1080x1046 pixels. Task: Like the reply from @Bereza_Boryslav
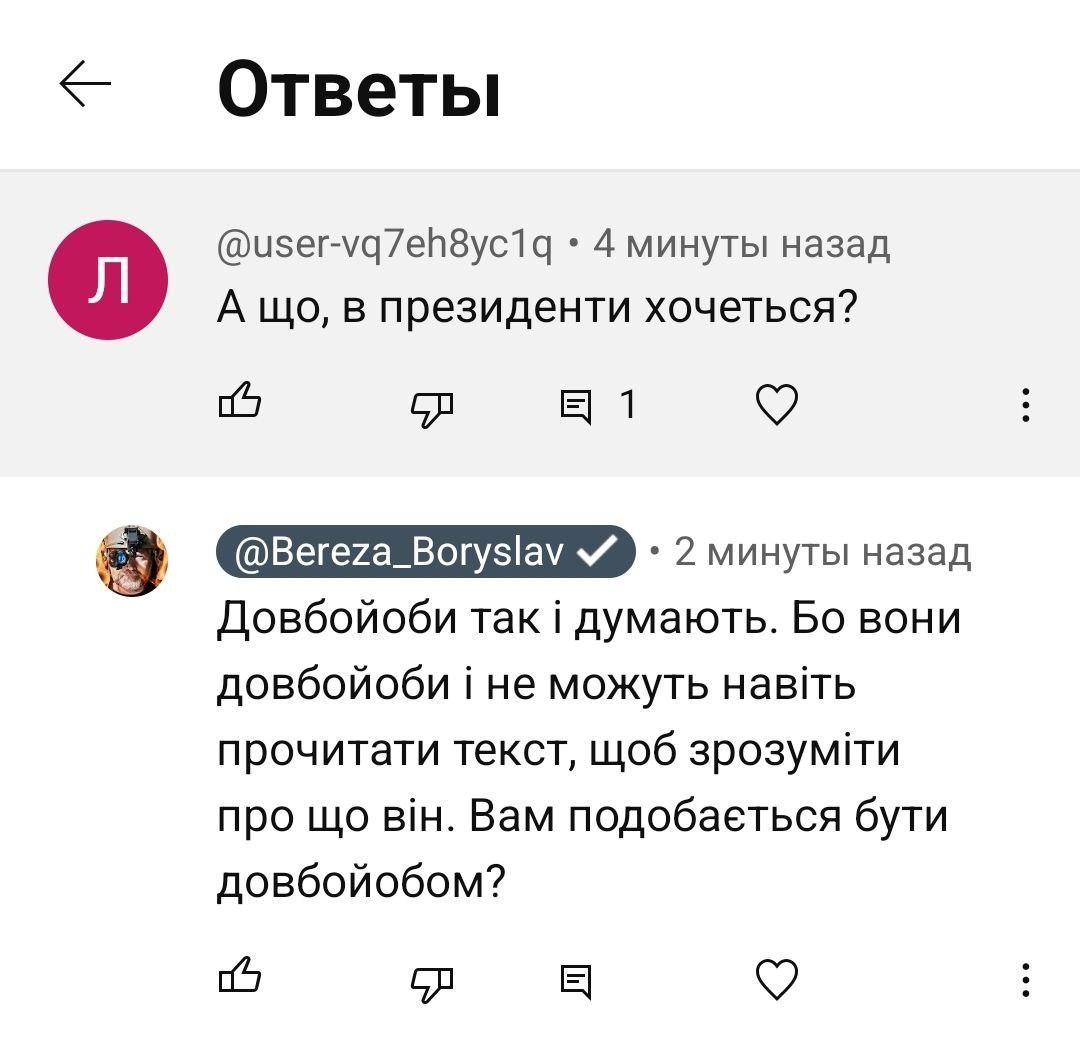[239, 977]
